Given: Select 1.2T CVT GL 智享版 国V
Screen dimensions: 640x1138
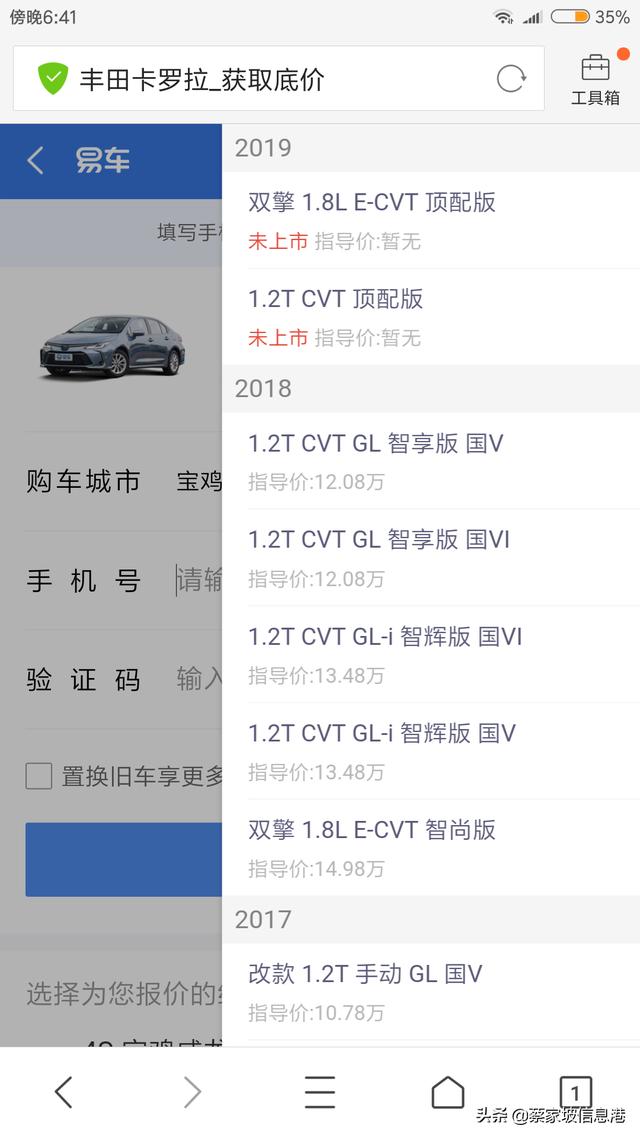Looking at the screenshot, I should click(430, 461).
